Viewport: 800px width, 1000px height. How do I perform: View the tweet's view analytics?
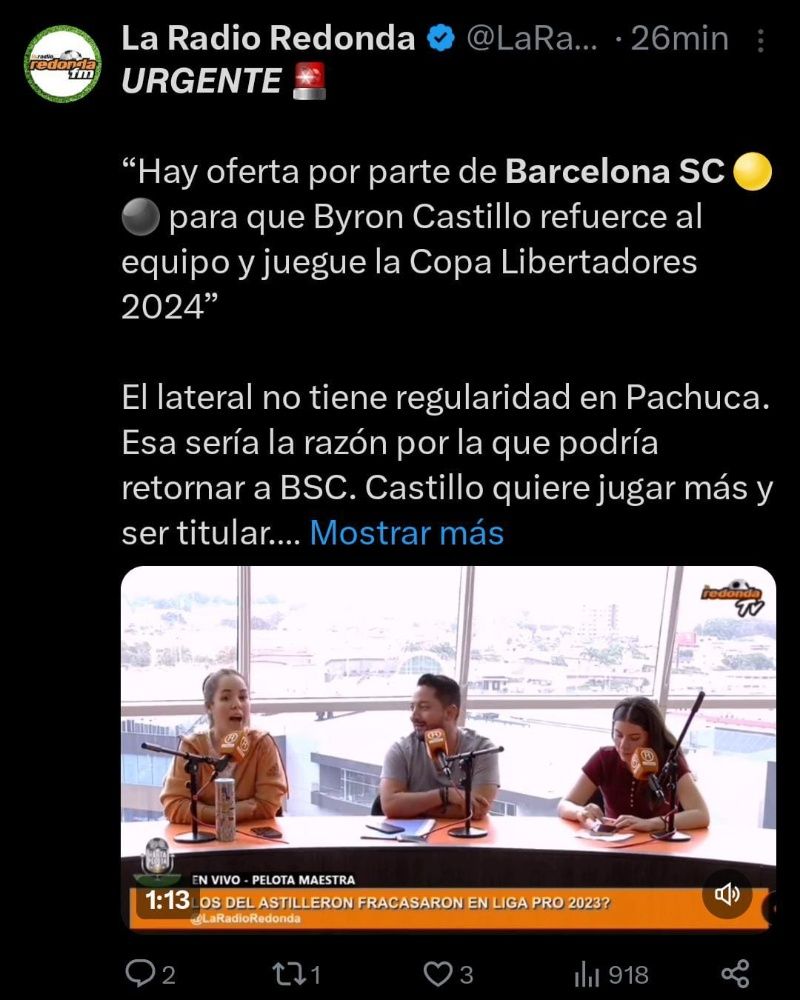point(611,973)
